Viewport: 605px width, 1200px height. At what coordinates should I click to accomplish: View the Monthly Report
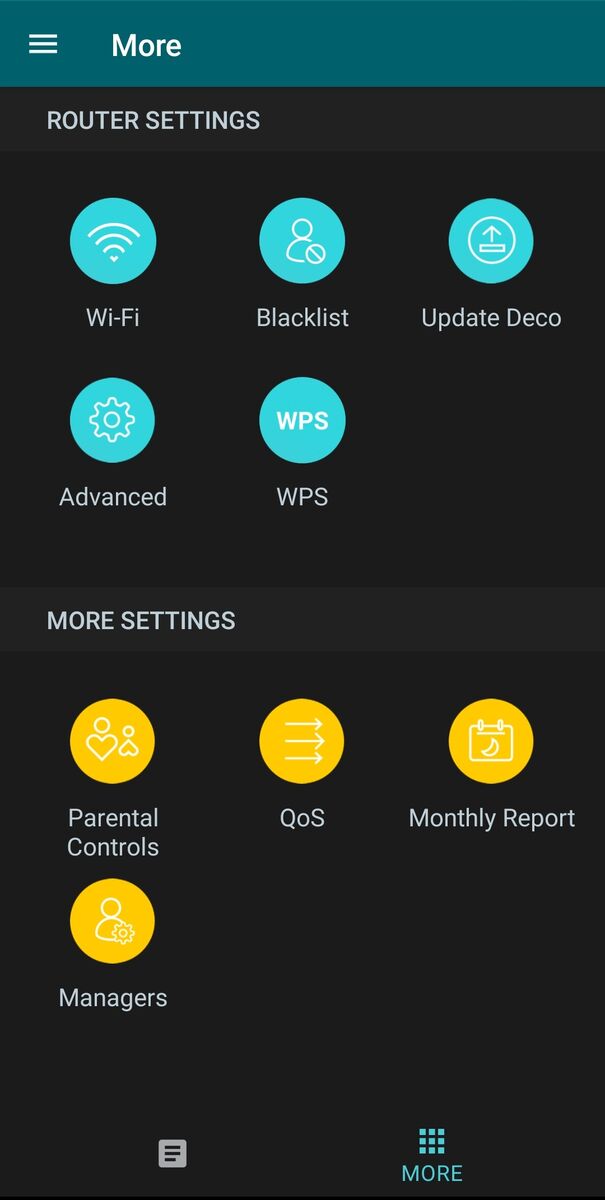coord(491,741)
